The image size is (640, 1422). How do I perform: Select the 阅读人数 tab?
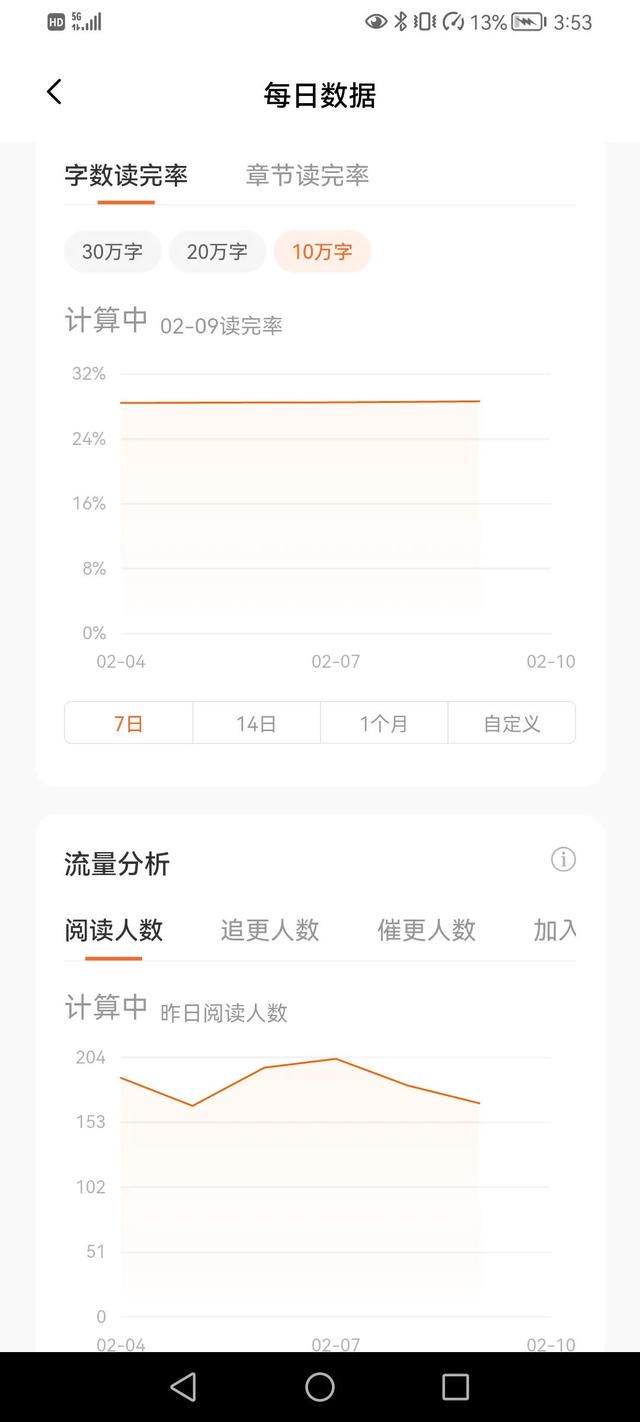pos(114,930)
